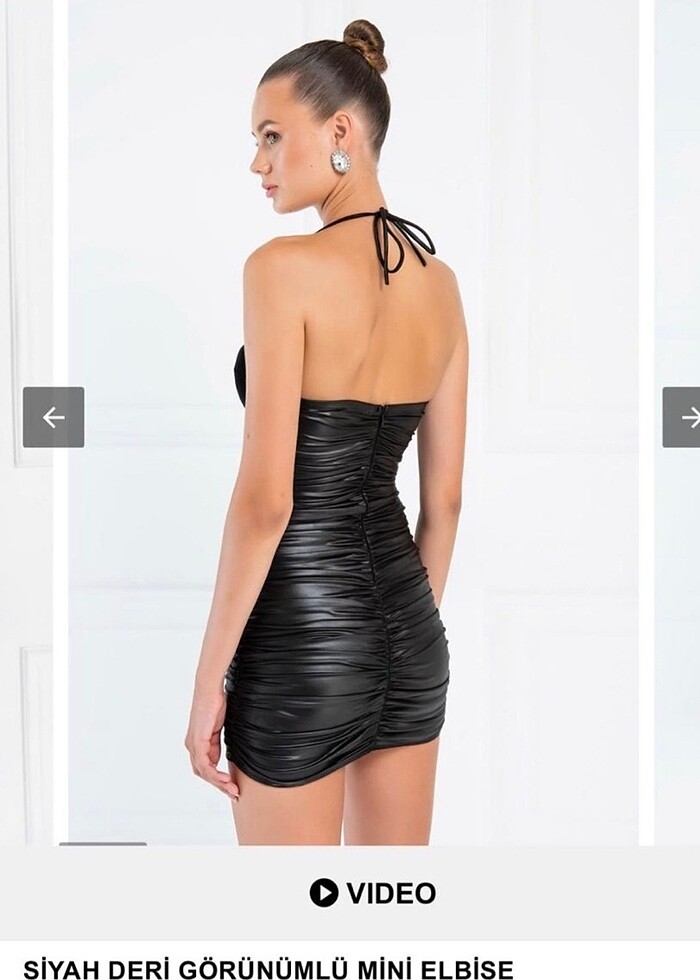The image size is (700, 980).
Task: Show the next product photo
Action: click(x=683, y=417)
